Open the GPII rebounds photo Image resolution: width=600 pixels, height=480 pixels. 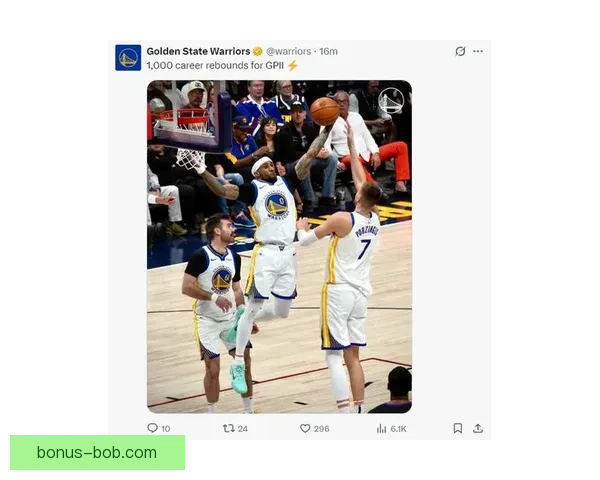pyautogui.click(x=279, y=246)
